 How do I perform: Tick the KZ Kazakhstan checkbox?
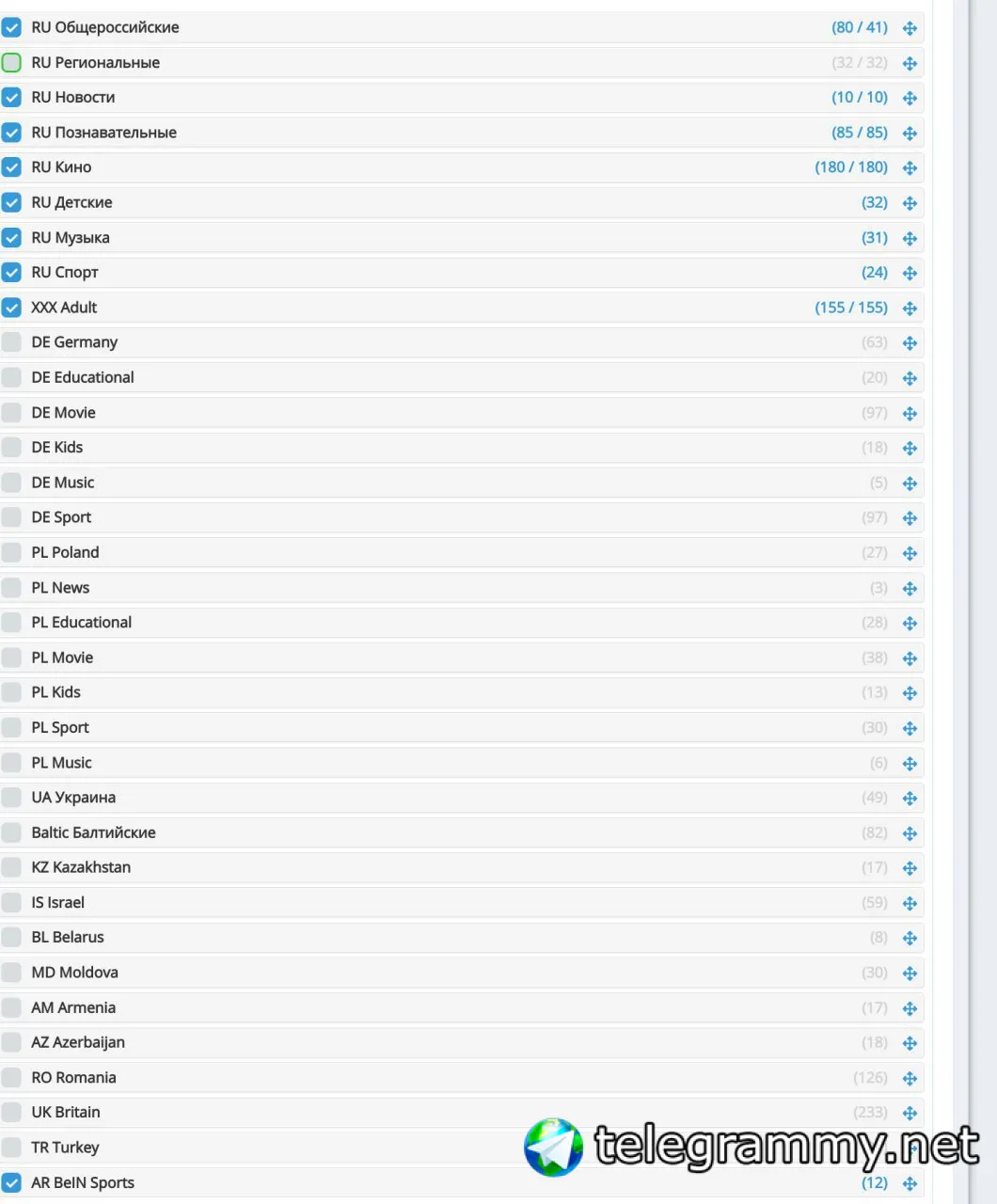pos(11,867)
